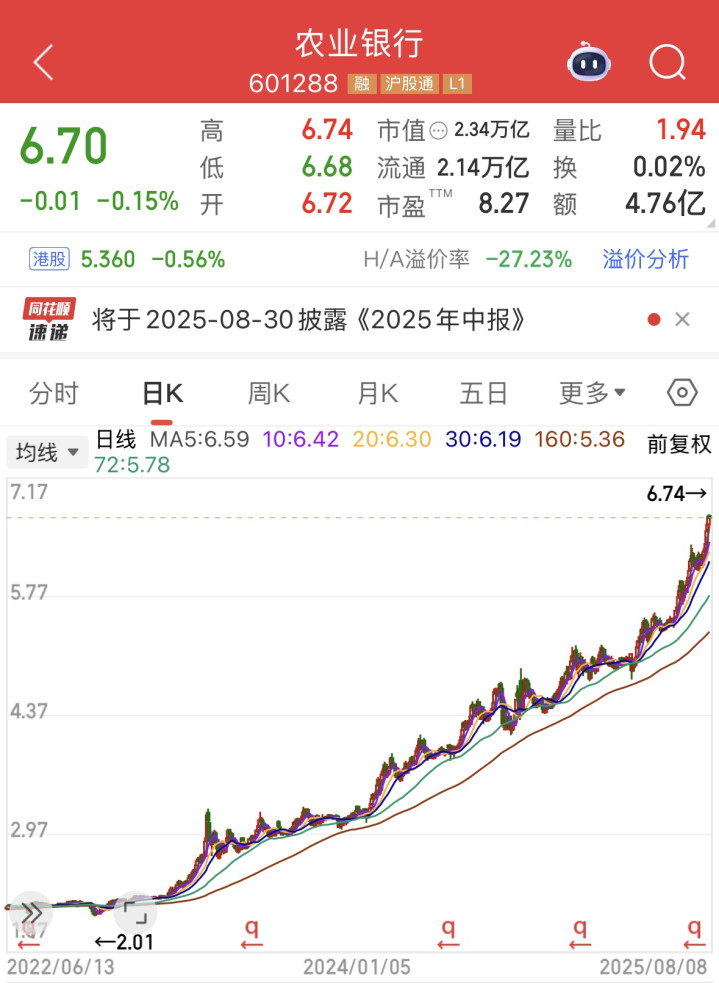Open the 均线 indicator dropdown
This screenshot has width=719, height=983.
47,452
